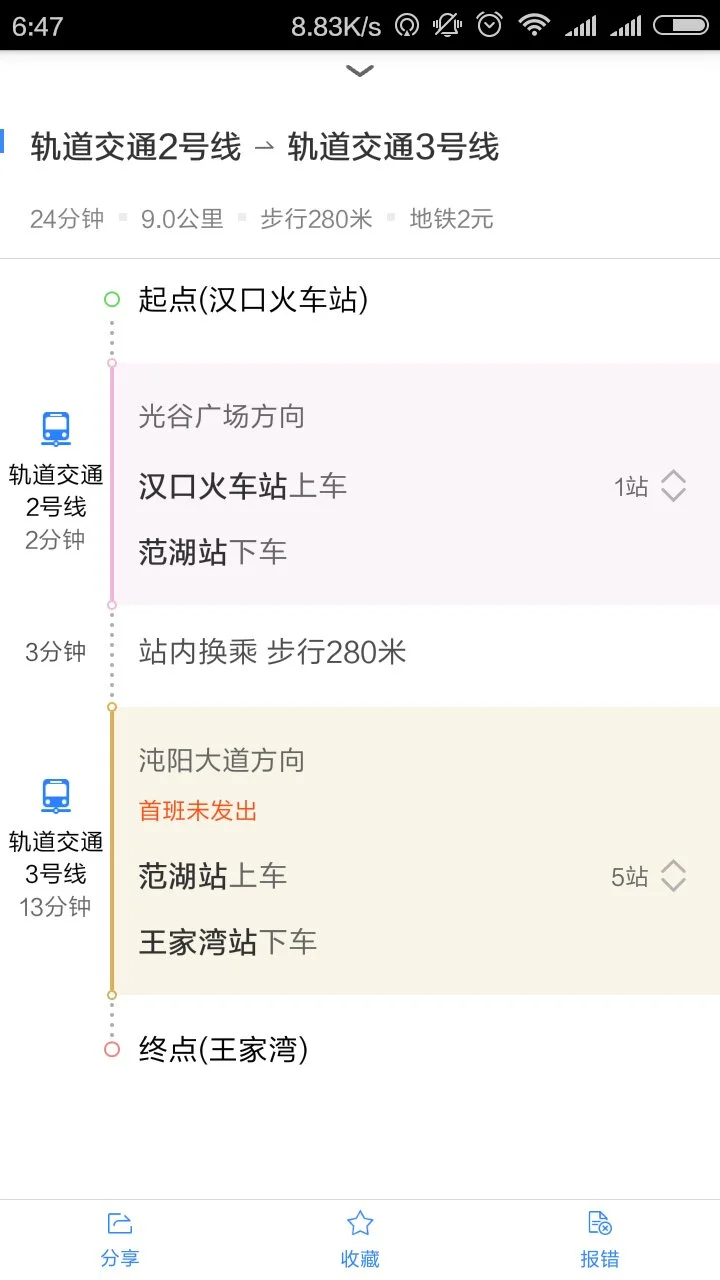Tap the red destination circle marker

point(110,1049)
